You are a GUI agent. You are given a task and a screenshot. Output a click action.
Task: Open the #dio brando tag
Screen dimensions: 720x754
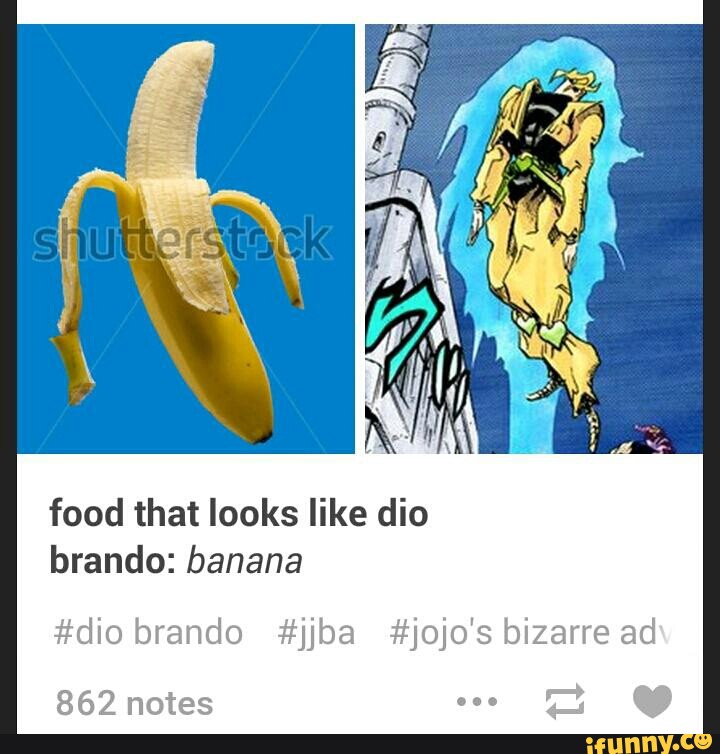point(143,632)
